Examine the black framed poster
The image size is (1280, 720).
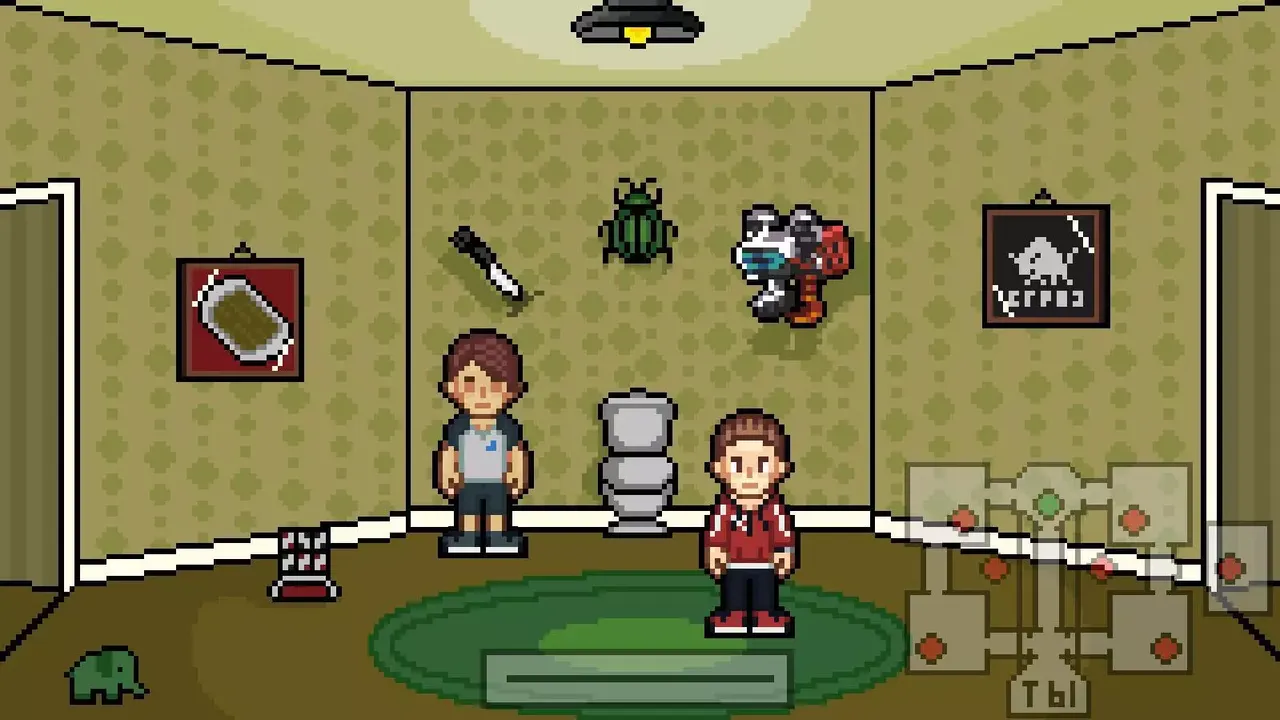pyautogui.click(x=1045, y=266)
